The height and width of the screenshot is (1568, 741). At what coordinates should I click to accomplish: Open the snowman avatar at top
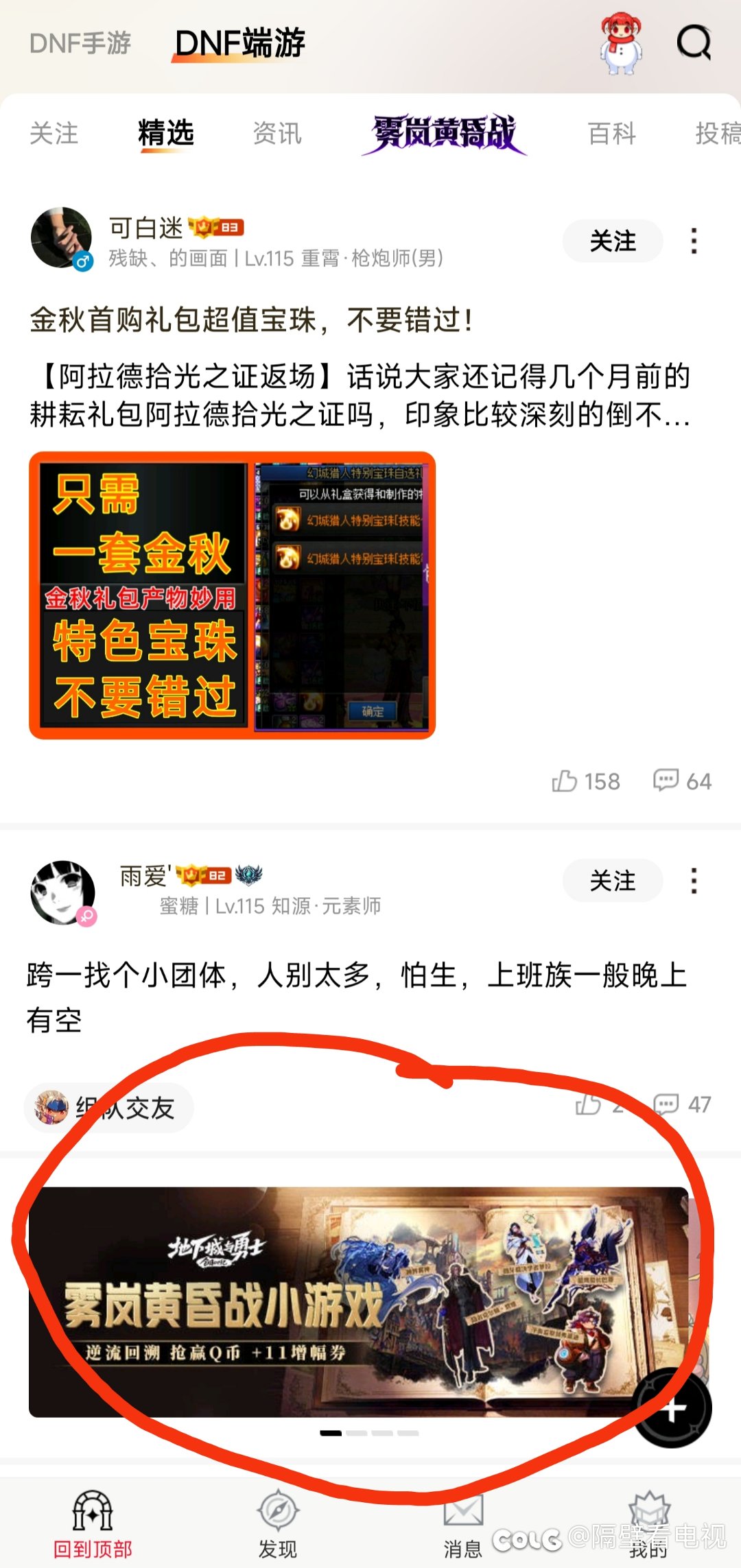[x=620, y=43]
